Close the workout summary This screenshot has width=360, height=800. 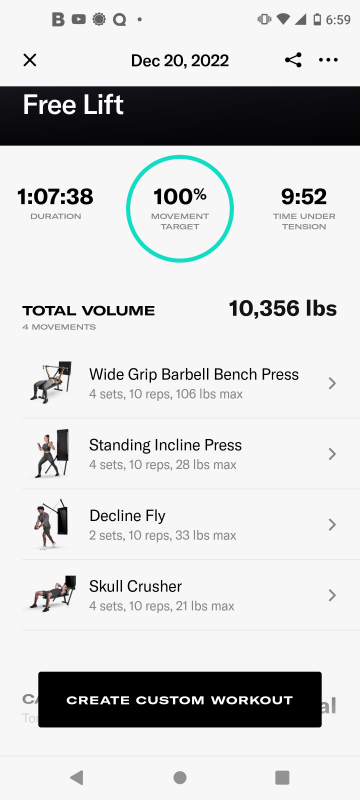pos(30,60)
